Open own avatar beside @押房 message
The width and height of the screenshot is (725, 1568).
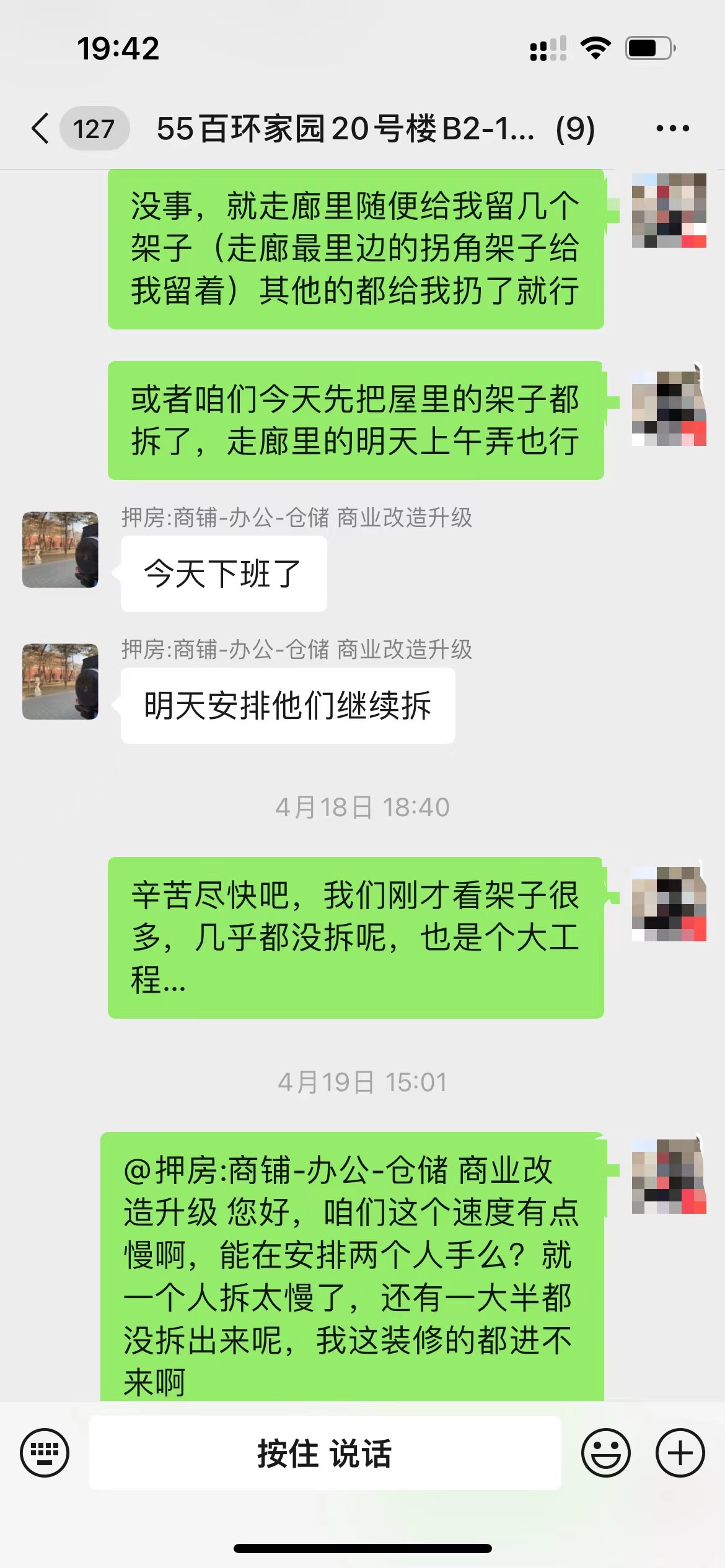[x=669, y=1176]
